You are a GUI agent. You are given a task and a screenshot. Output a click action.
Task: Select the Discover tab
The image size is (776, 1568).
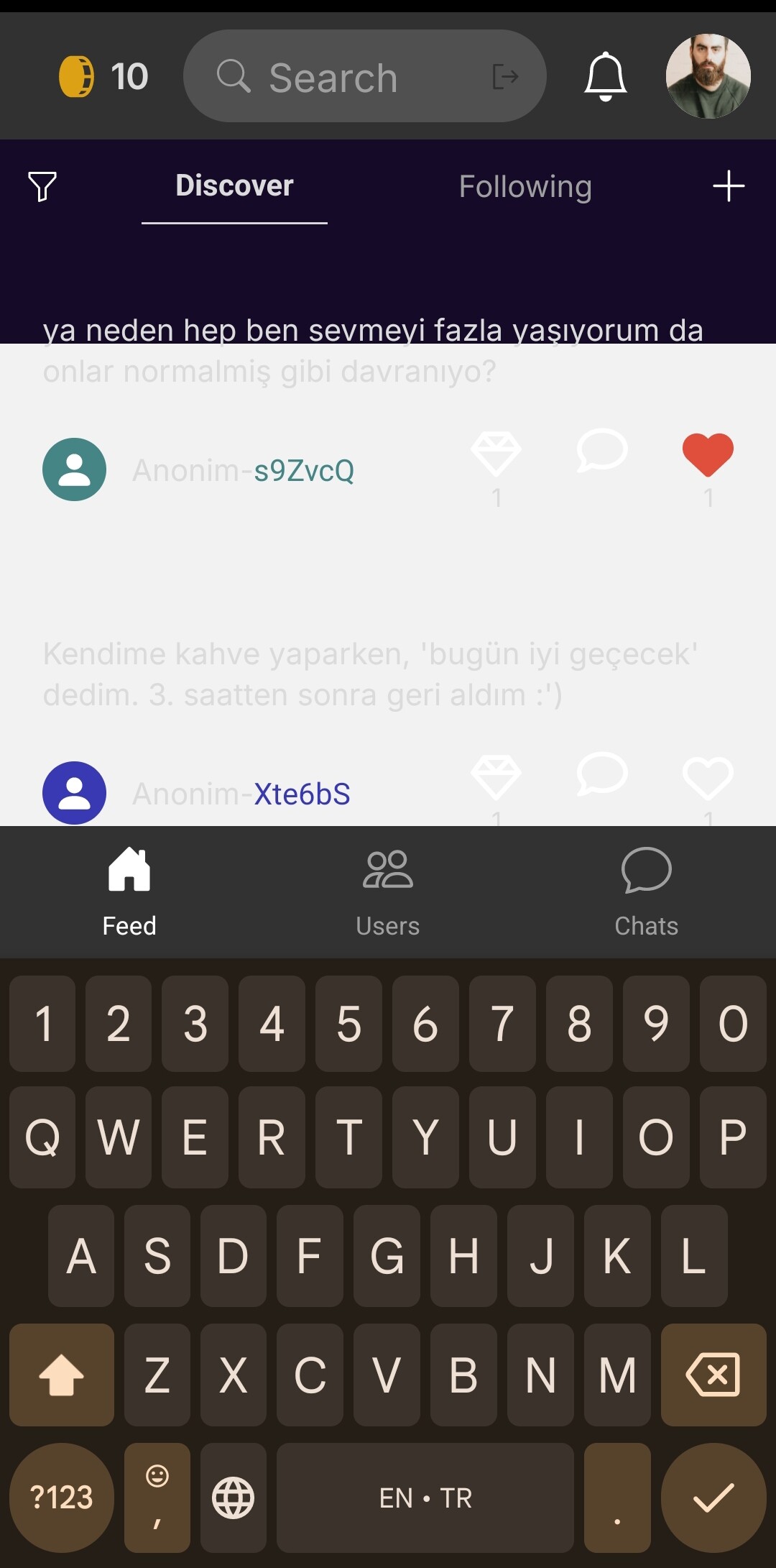click(x=234, y=186)
